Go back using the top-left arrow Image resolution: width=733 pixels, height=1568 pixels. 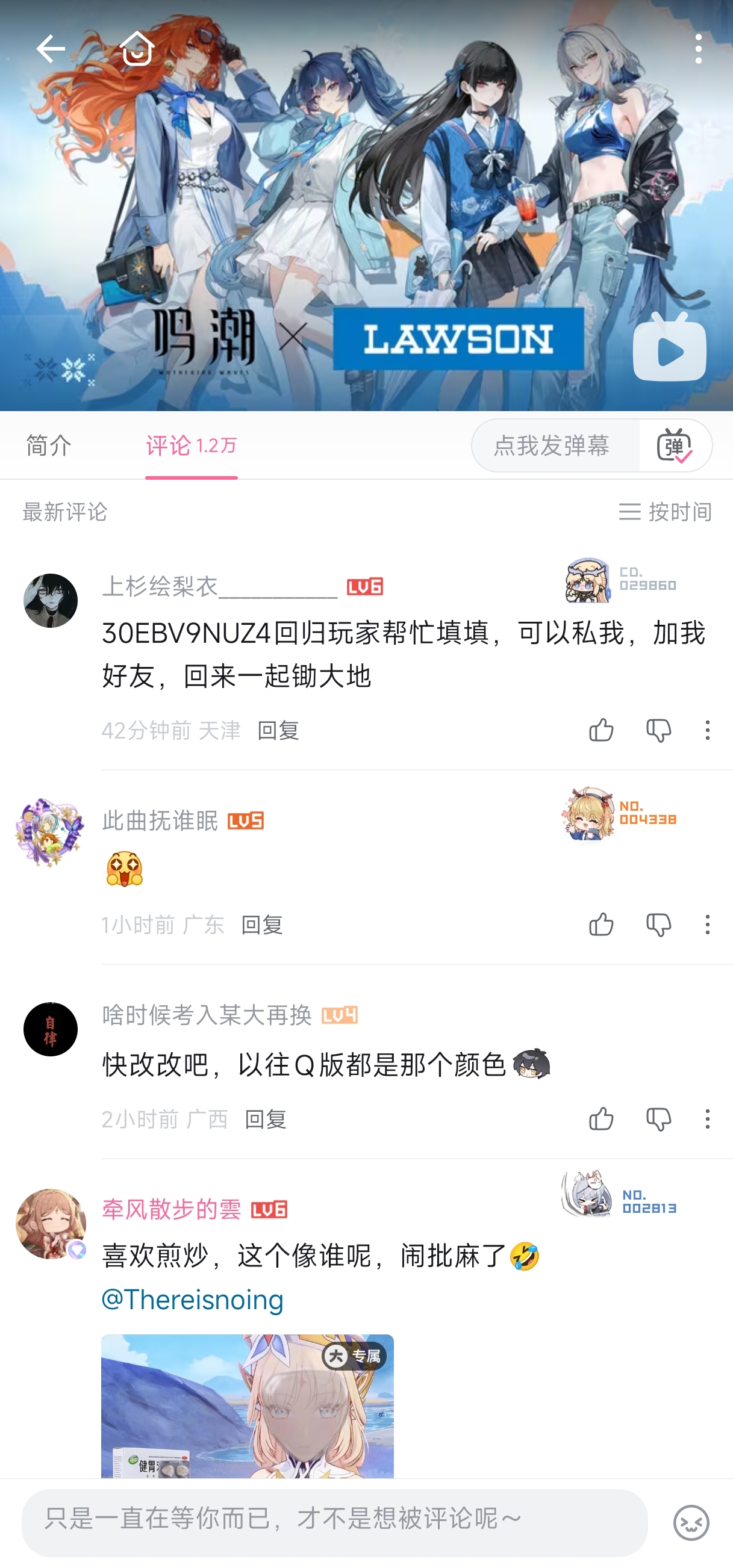point(50,49)
